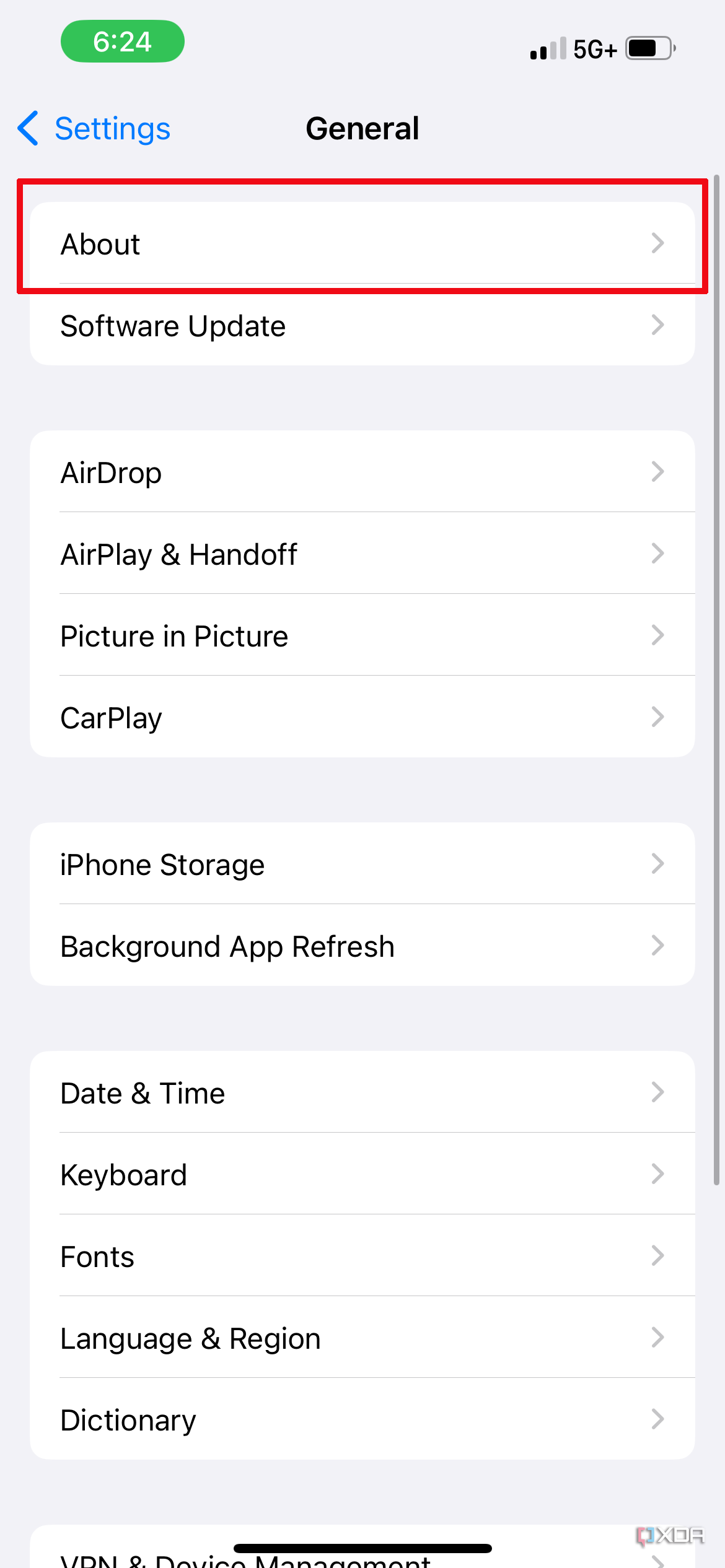
Task: Tap the CarPlay disclosure chevron
Action: click(659, 717)
